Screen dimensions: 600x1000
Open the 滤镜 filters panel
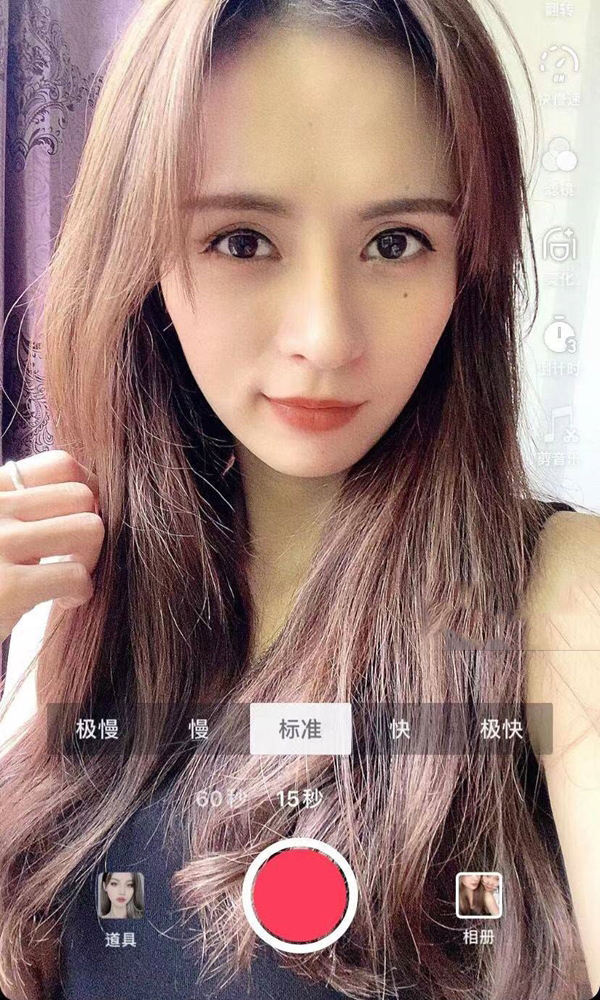[559, 167]
